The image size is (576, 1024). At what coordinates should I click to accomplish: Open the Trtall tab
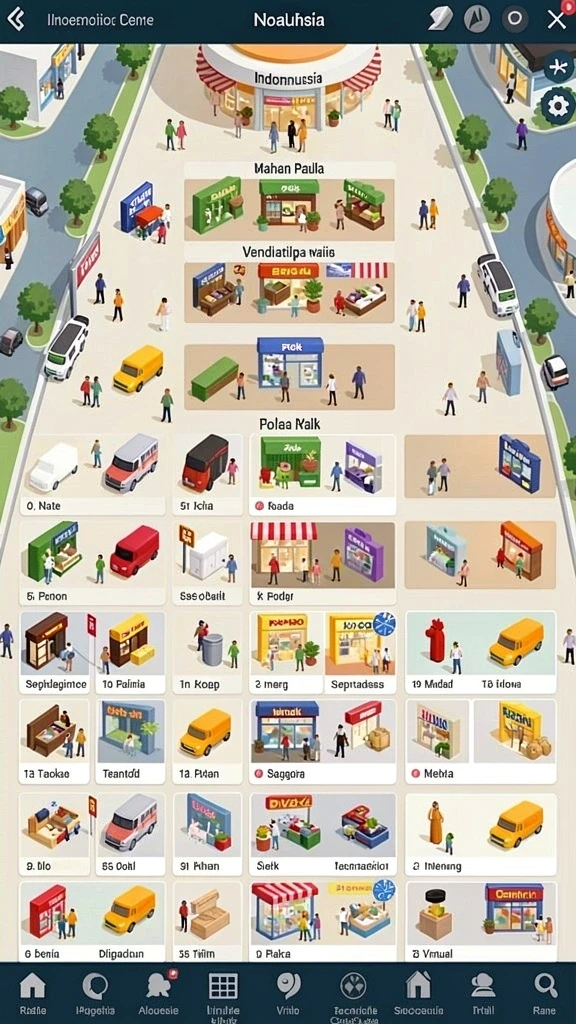[x=483, y=993]
